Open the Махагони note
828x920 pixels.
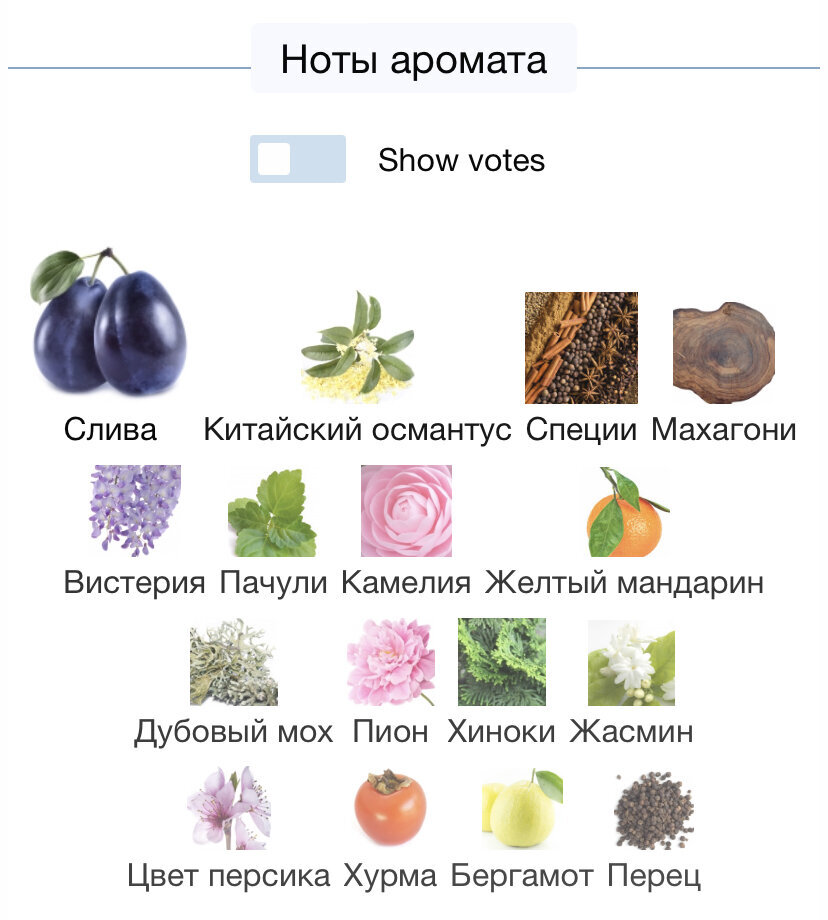click(724, 352)
